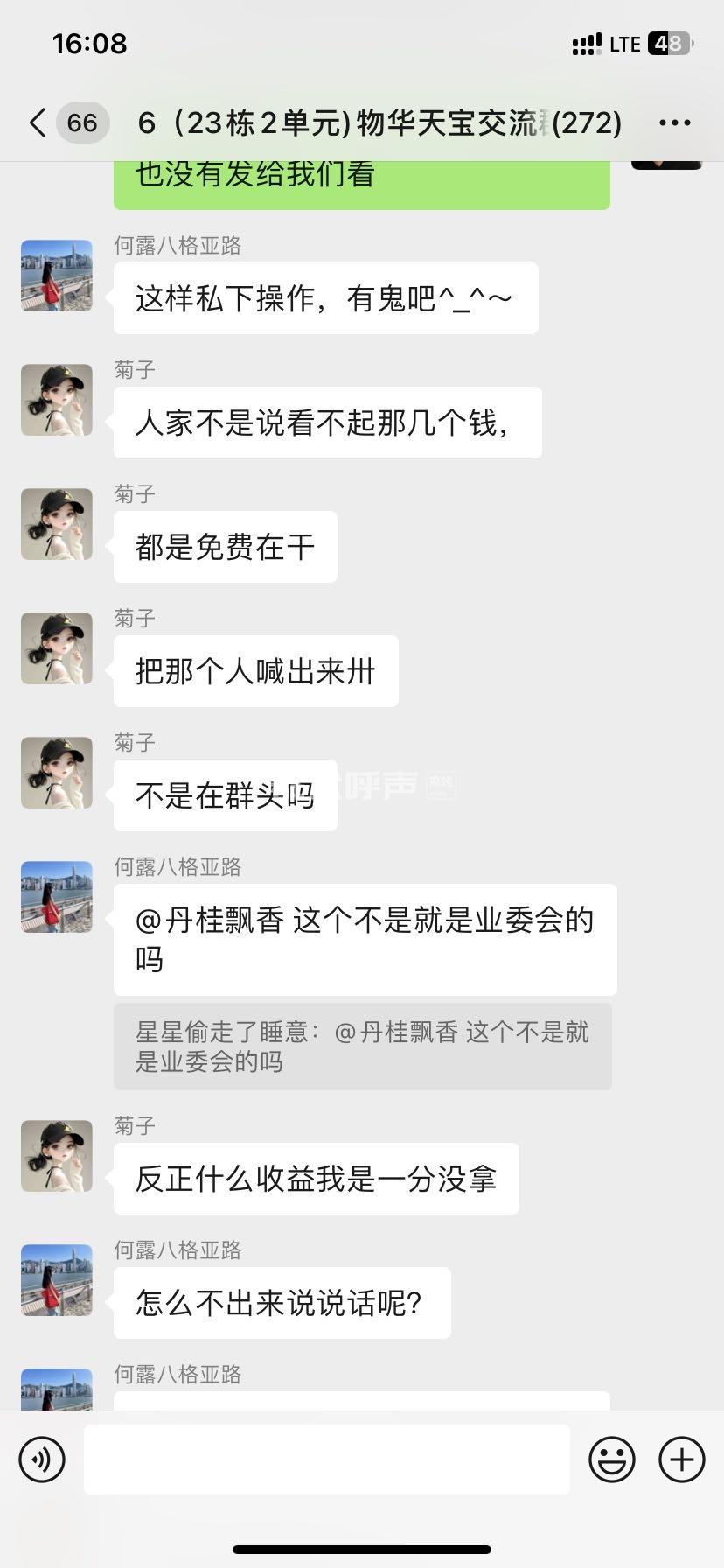Tap the message text input field
The width and height of the screenshot is (724, 1568).
coord(326,1459)
